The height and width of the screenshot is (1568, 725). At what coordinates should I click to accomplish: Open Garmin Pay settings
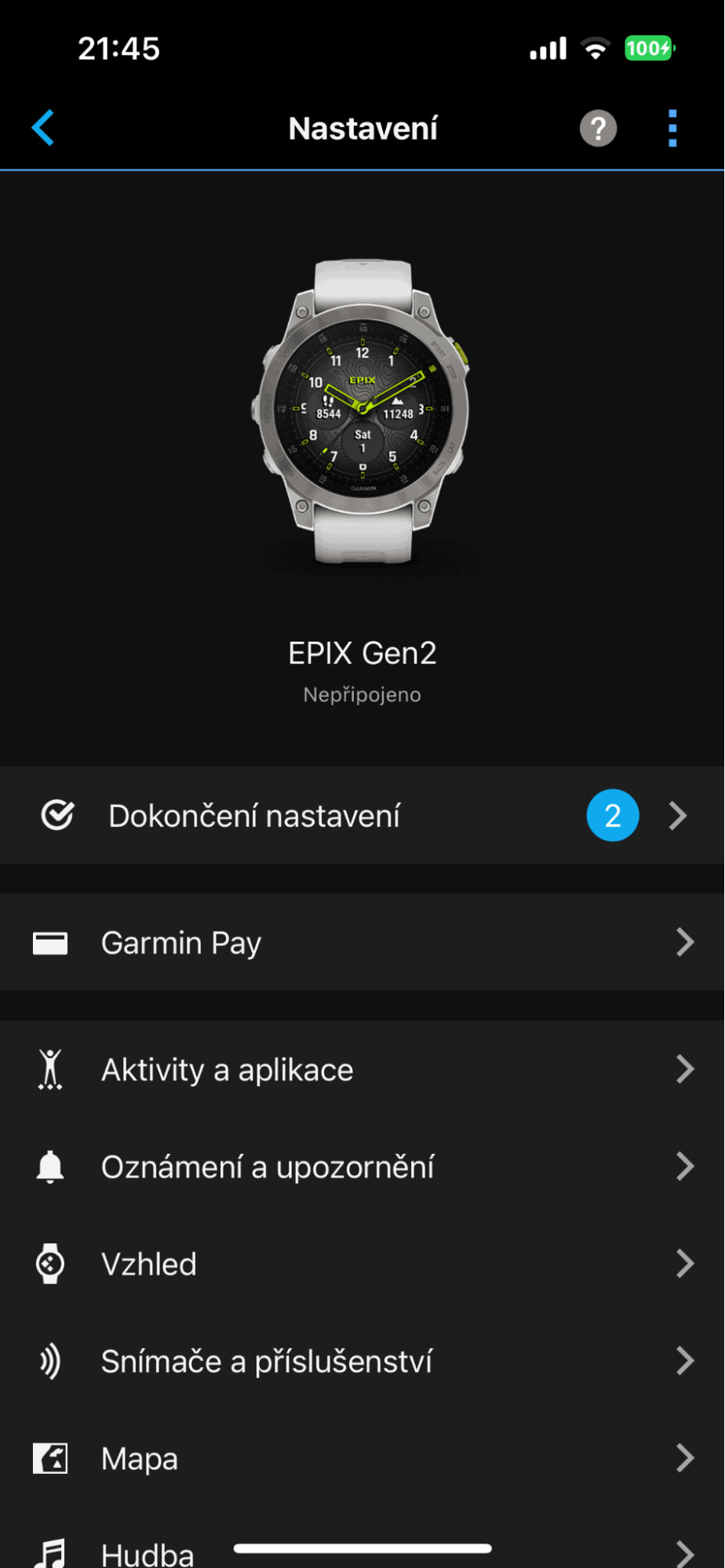coord(362,942)
